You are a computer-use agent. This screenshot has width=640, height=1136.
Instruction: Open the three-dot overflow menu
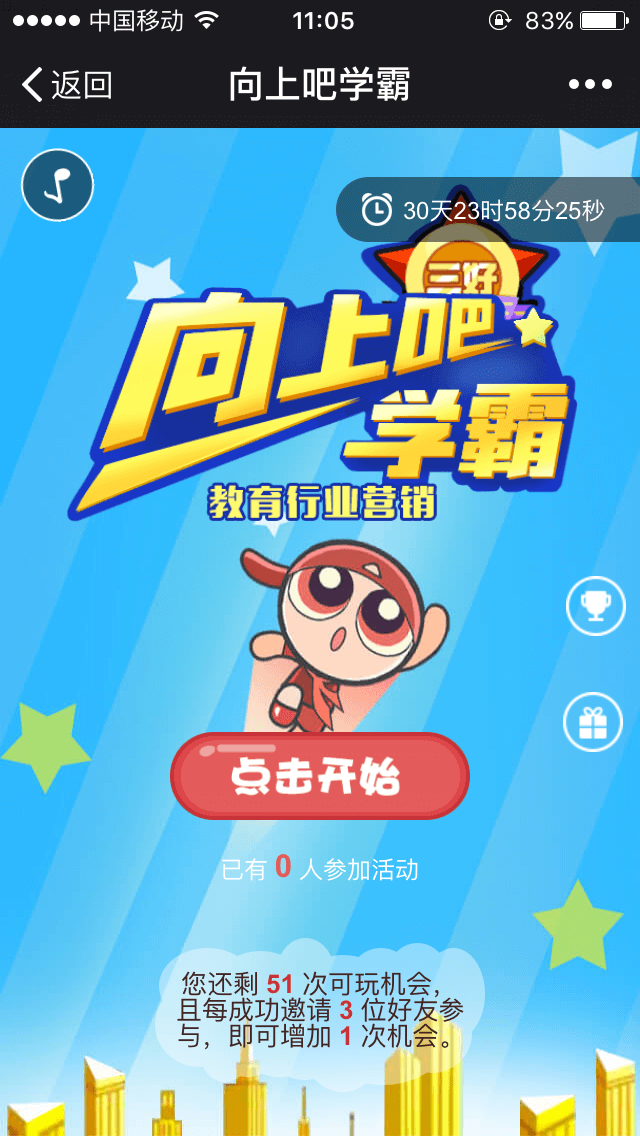point(590,85)
